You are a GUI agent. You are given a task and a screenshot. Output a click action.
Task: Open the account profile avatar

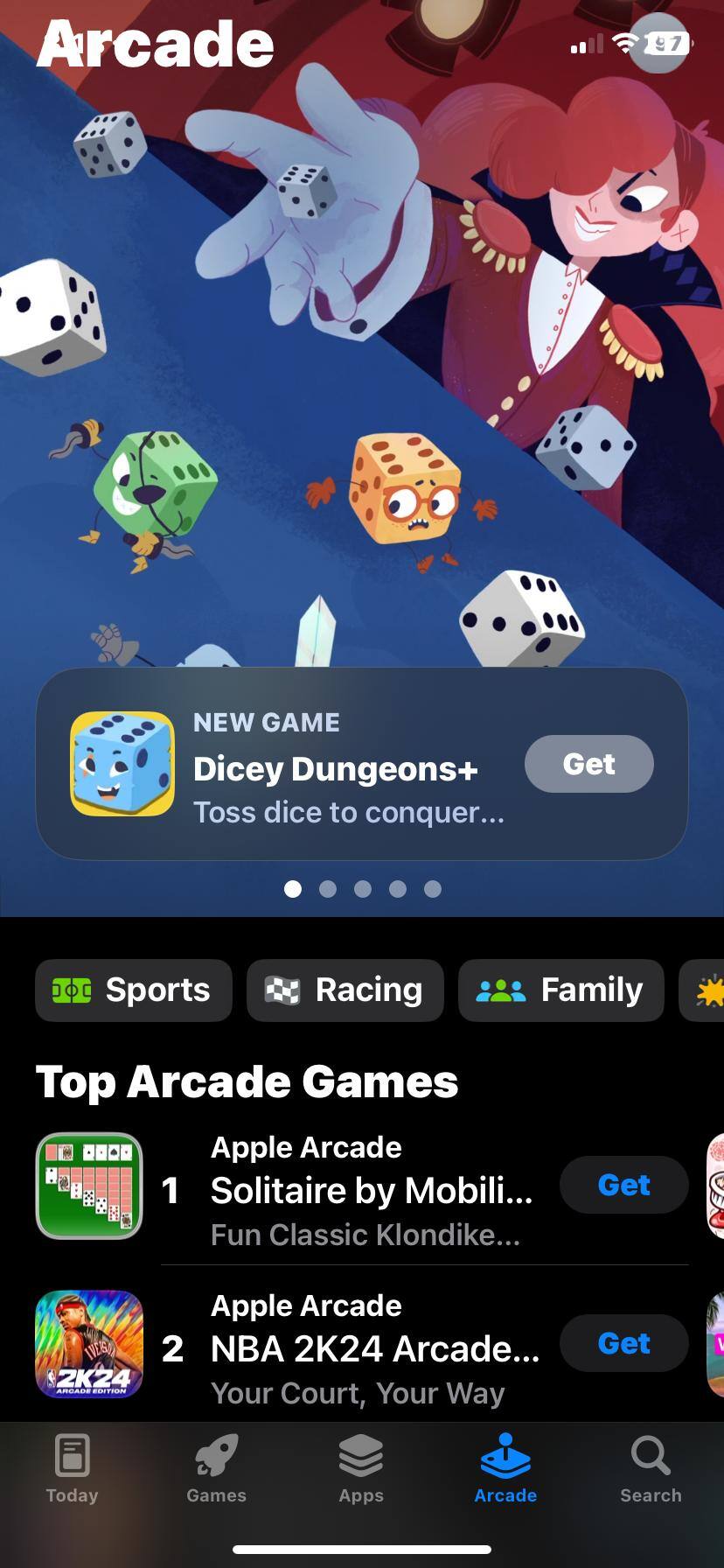[660, 43]
